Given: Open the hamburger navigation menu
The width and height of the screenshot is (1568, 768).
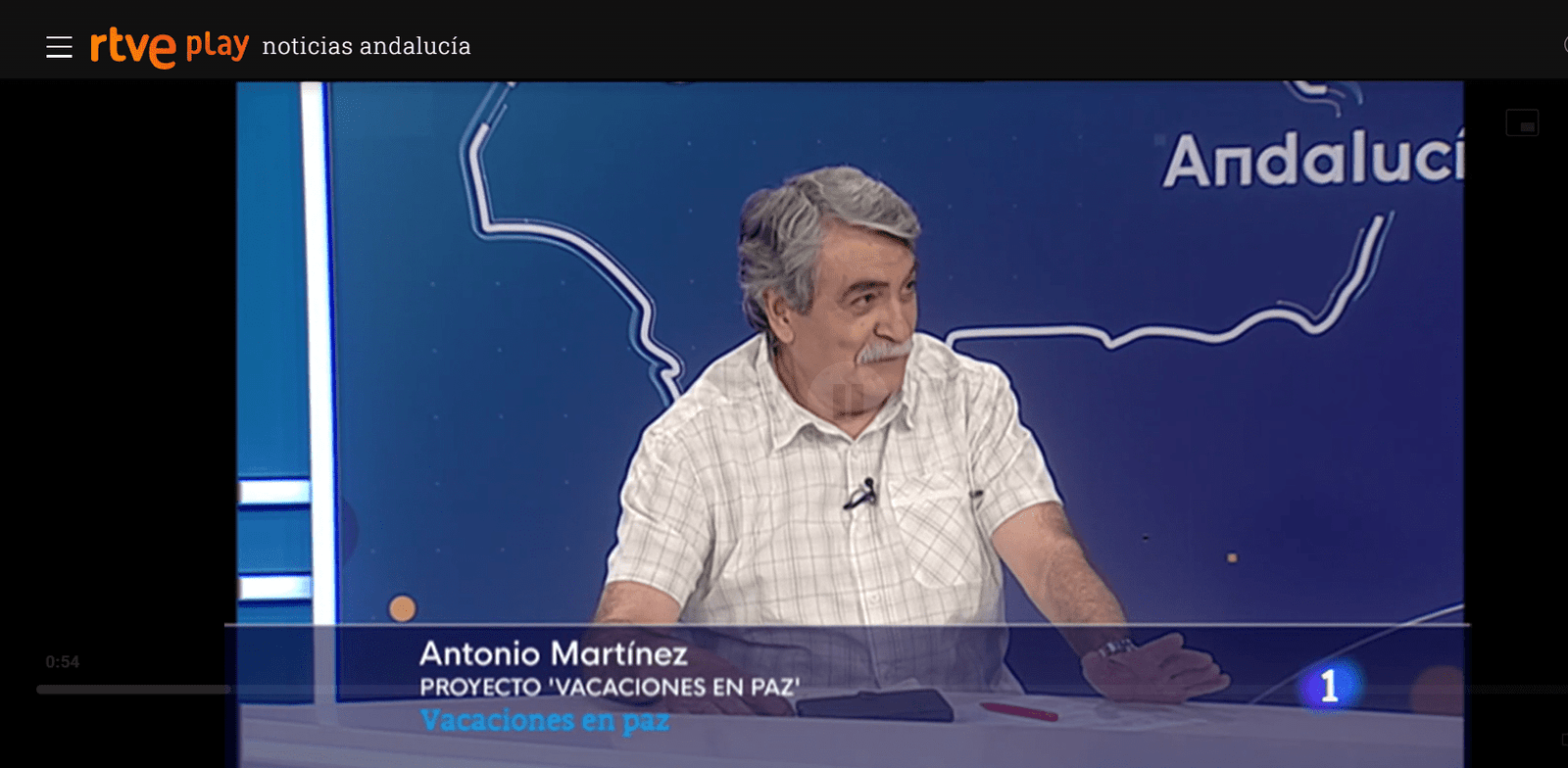Looking at the screenshot, I should tap(59, 47).
